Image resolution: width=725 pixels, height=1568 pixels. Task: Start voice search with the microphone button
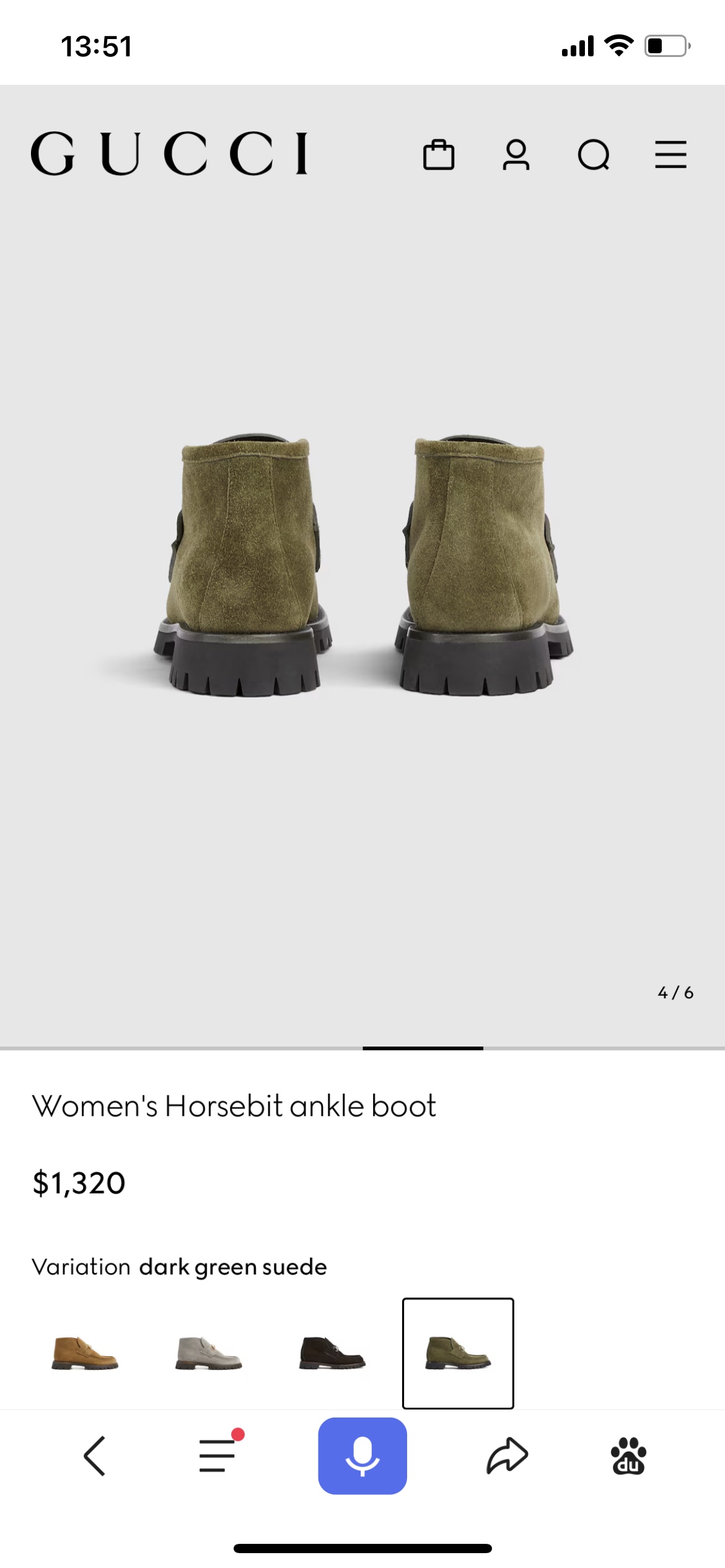point(362,1456)
